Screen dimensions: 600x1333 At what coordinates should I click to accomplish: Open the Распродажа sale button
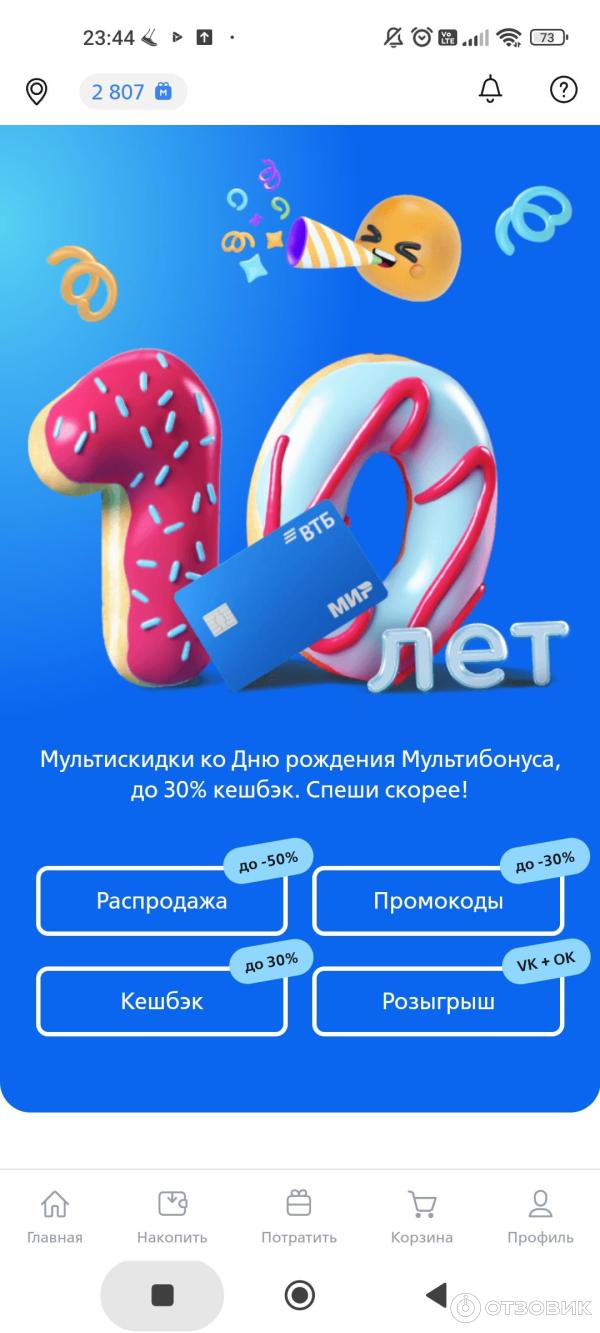(162, 901)
